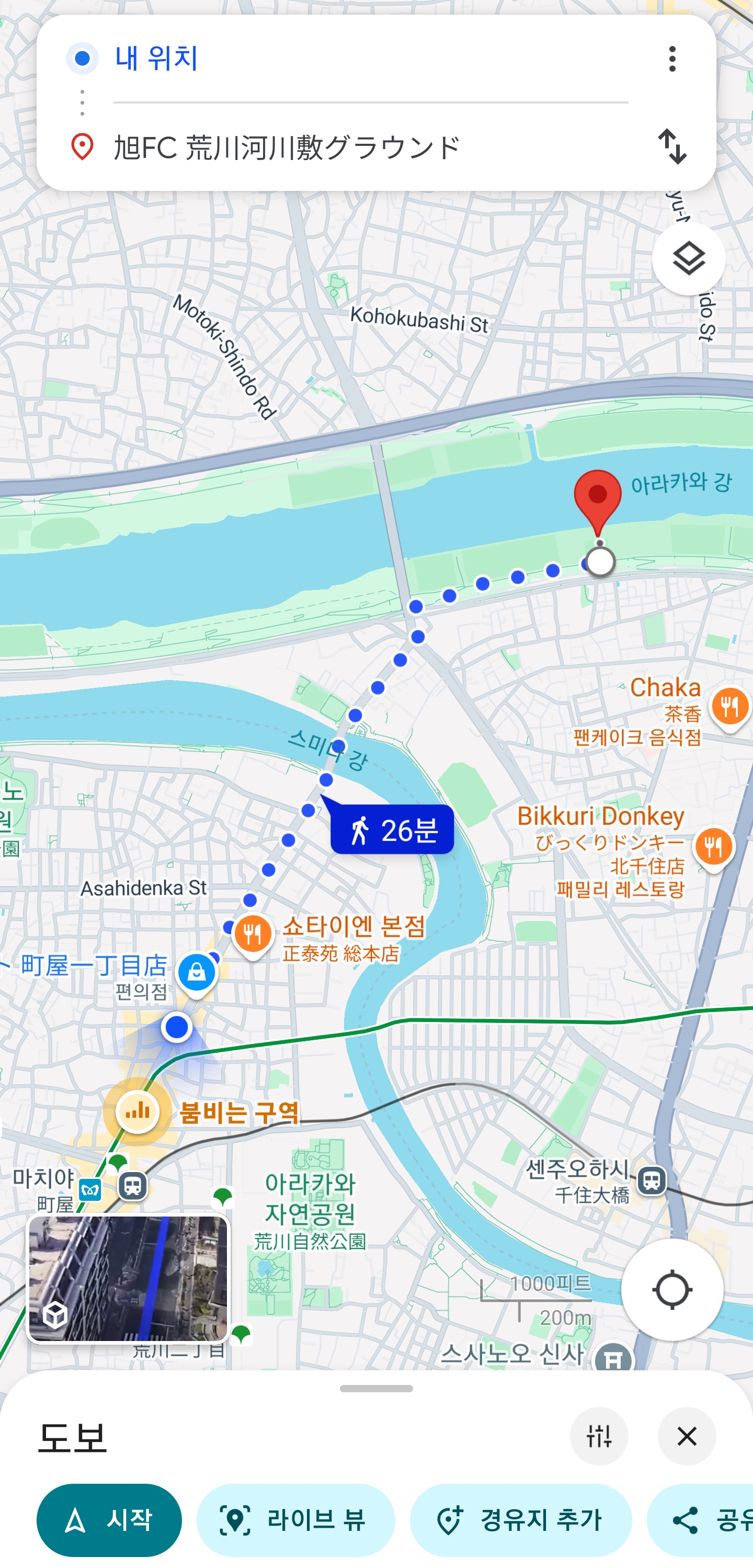Select the 쇼타이엔 본점 restaurant marker
The width and height of the screenshot is (753, 1568).
coord(253,933)
